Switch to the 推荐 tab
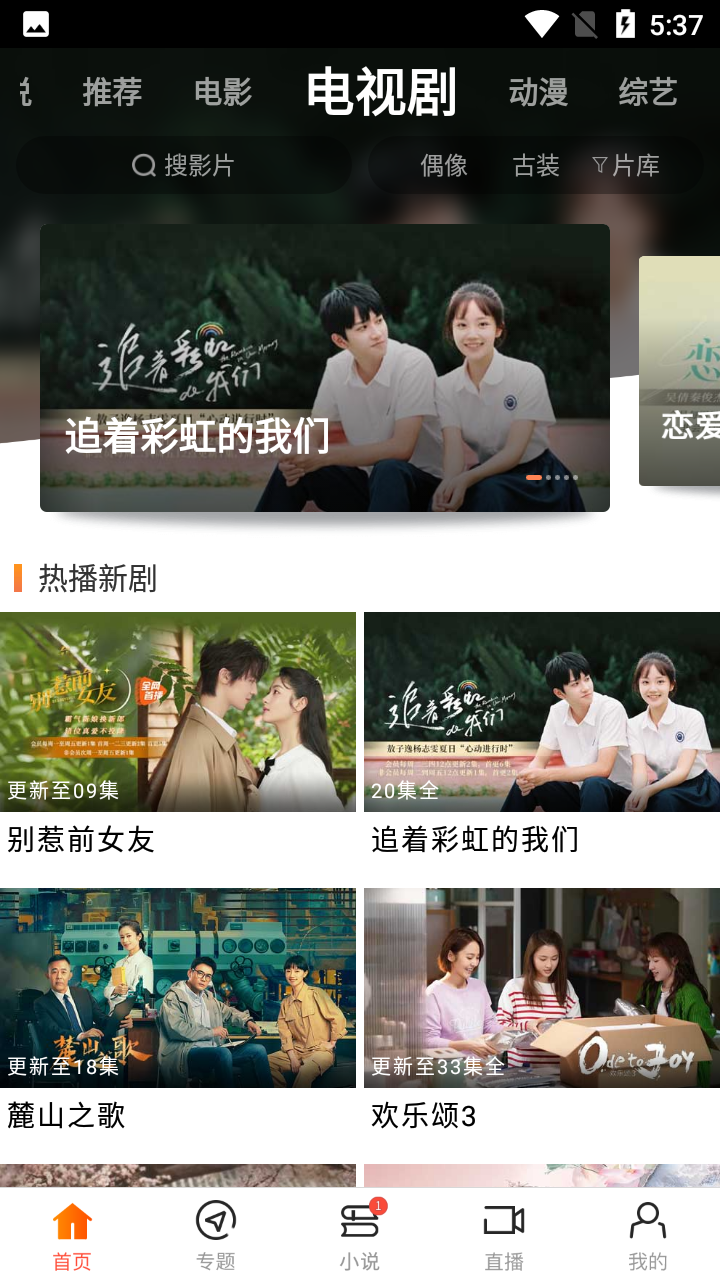Screen dimensions: 720x1280 [112, 92]
